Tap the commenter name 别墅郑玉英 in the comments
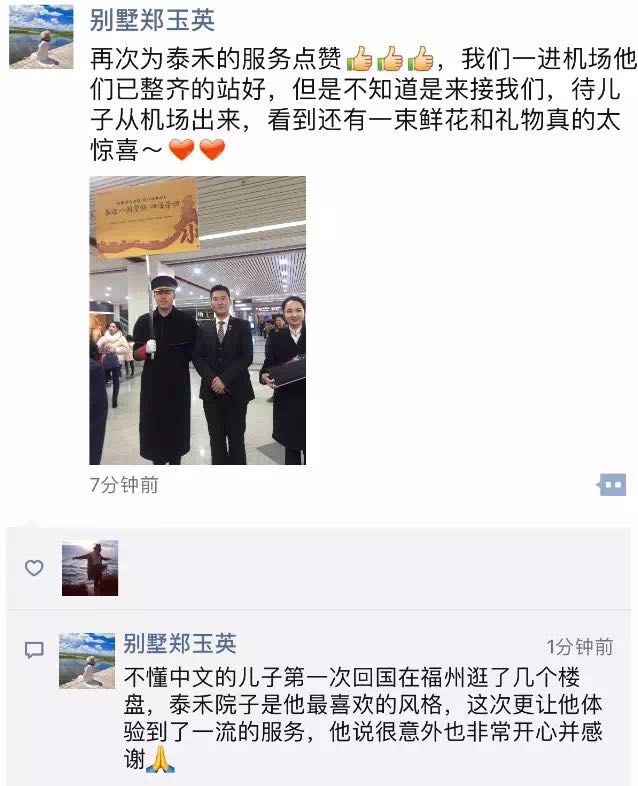This screenshot has width=638, height=786. (180, 644)
